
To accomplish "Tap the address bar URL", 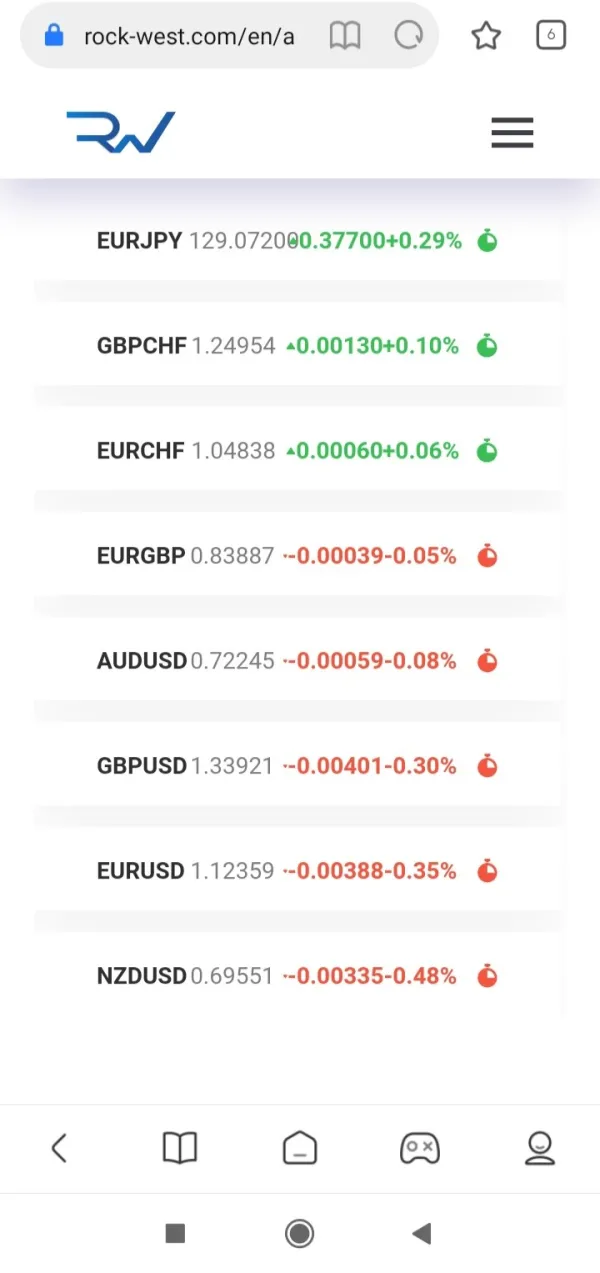I will click(189, 37).
